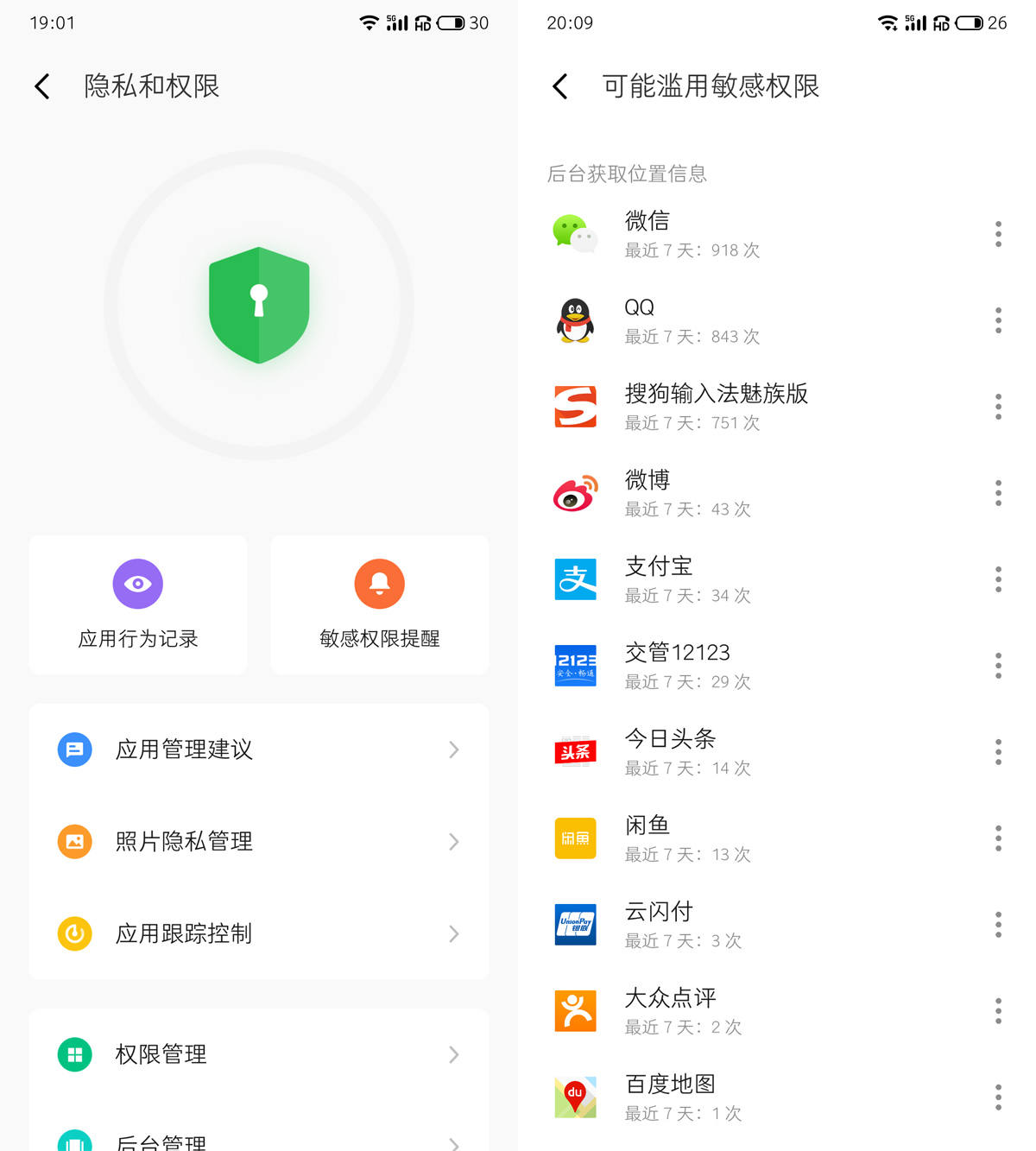
Task: Open 应用跟踪控制 settings
Action: tap(259, 933)
